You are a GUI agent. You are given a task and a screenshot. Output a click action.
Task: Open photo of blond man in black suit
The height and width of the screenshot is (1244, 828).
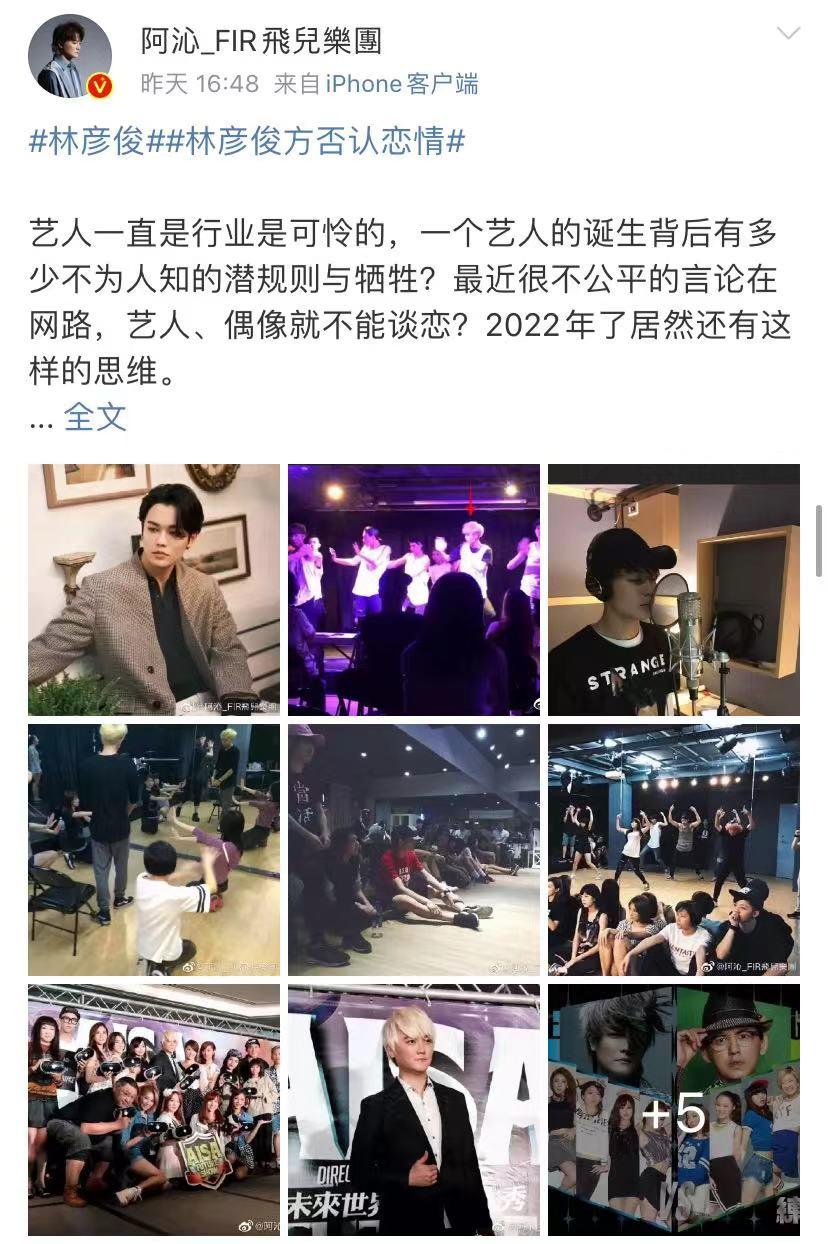point(414,1109)
